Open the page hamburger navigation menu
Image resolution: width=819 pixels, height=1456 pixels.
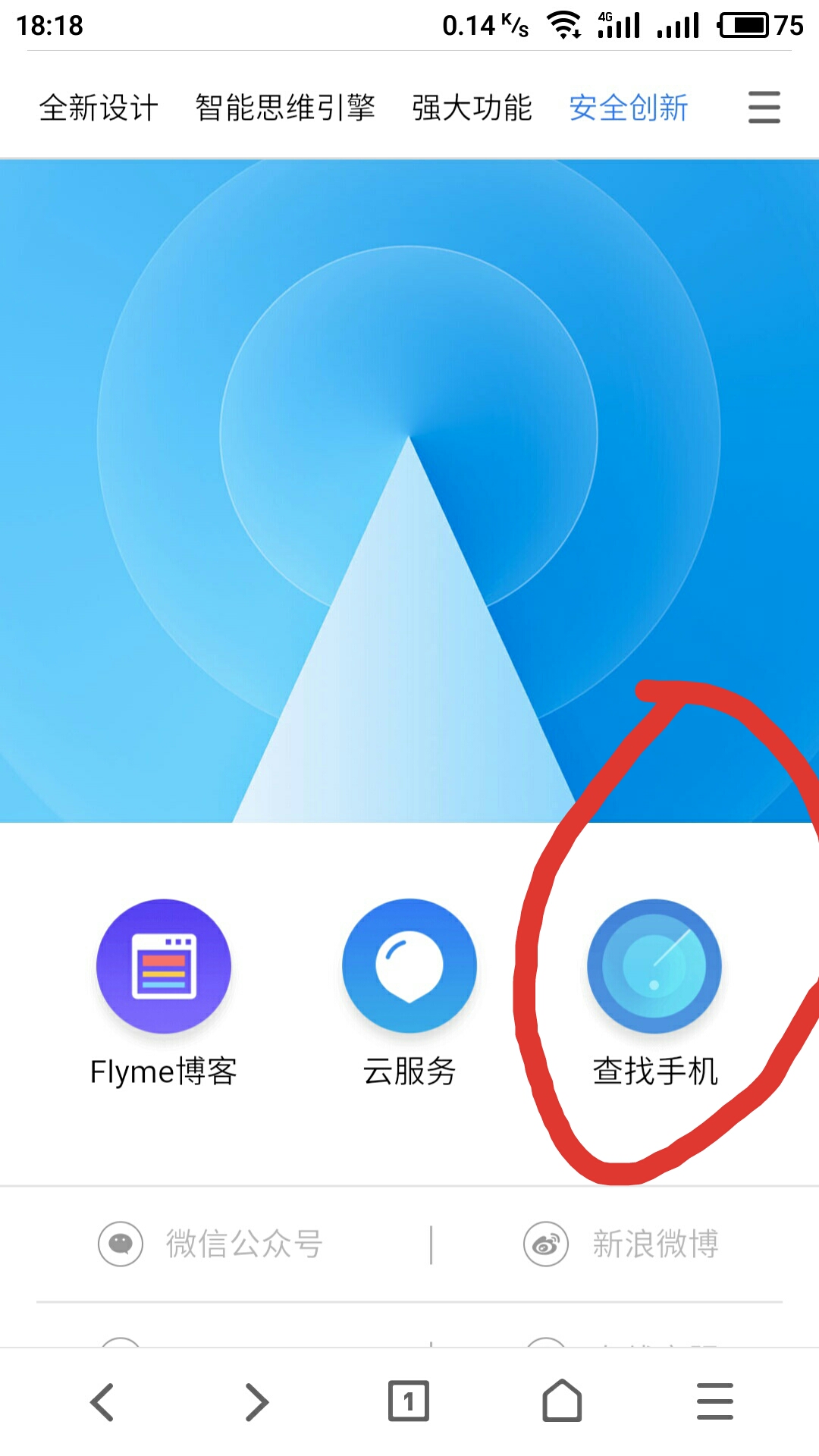tap(764, 108)
